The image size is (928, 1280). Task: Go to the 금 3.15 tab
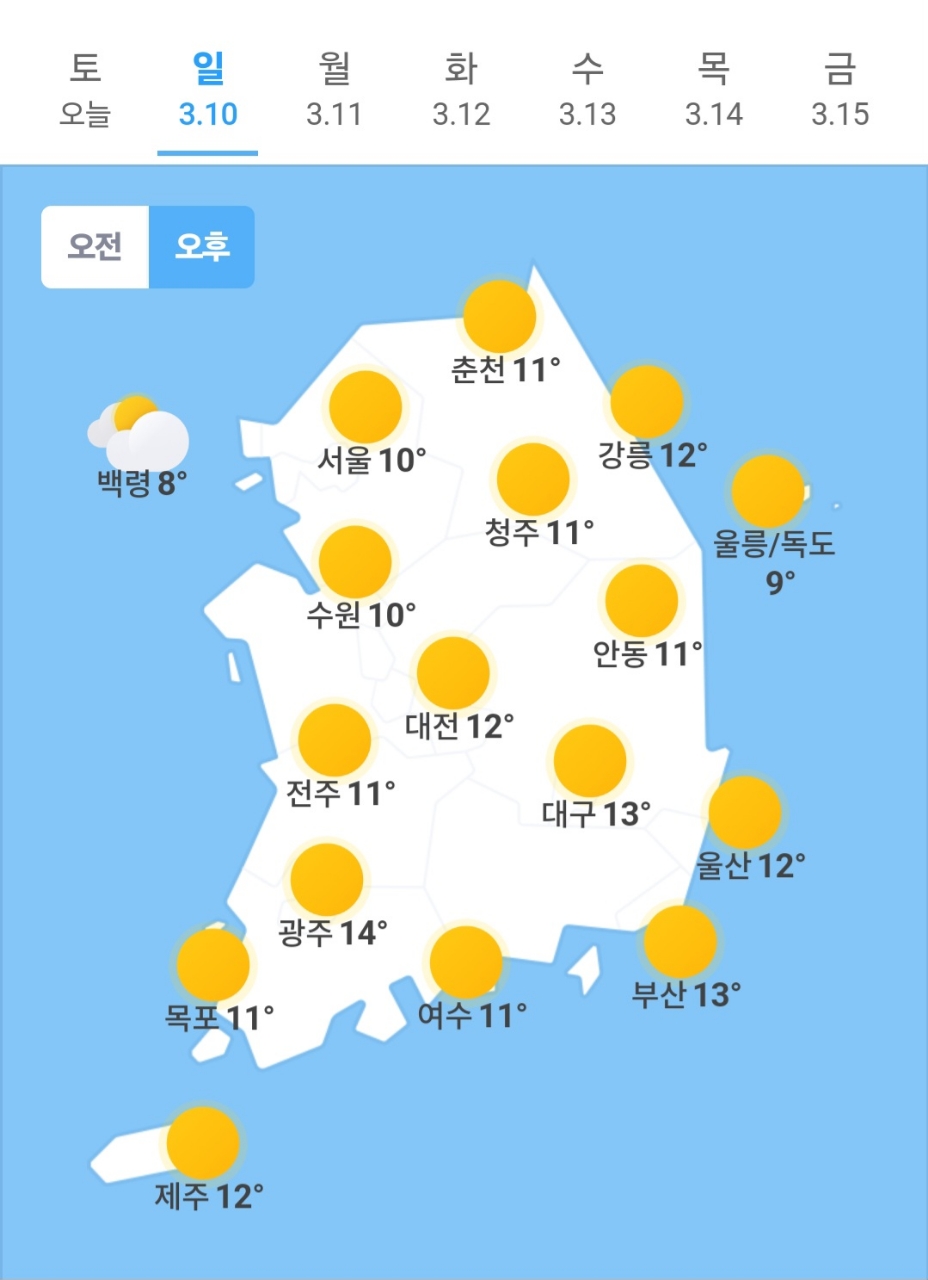[840, 90]
